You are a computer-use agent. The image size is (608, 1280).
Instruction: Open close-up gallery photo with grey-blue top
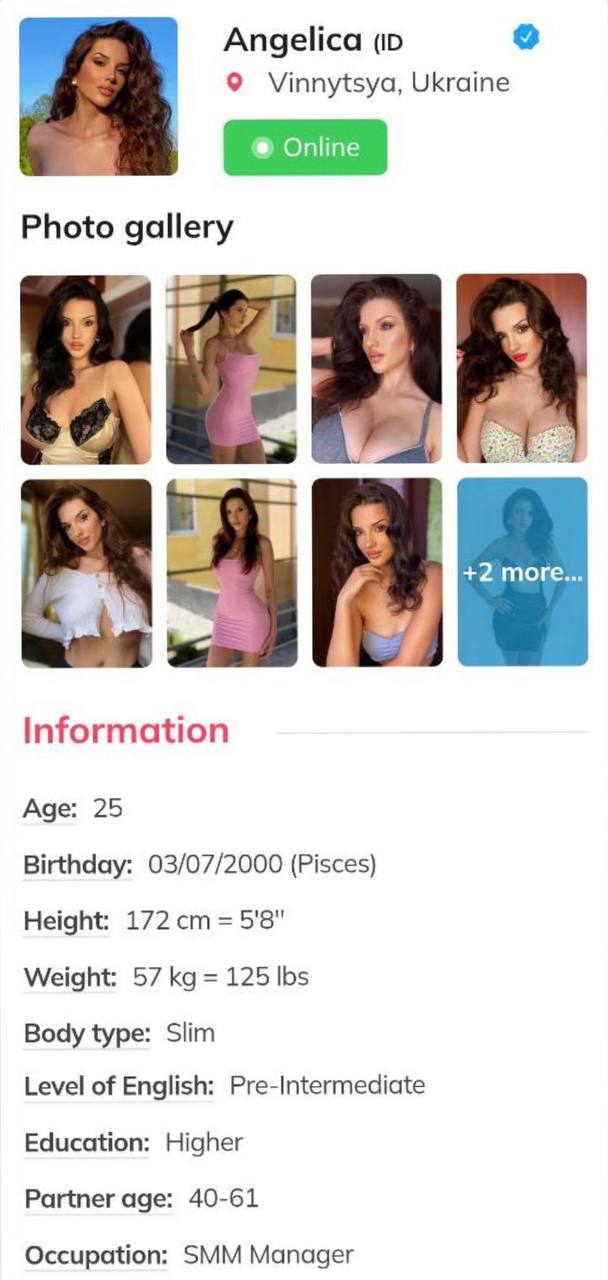click(x=376, y=369)
